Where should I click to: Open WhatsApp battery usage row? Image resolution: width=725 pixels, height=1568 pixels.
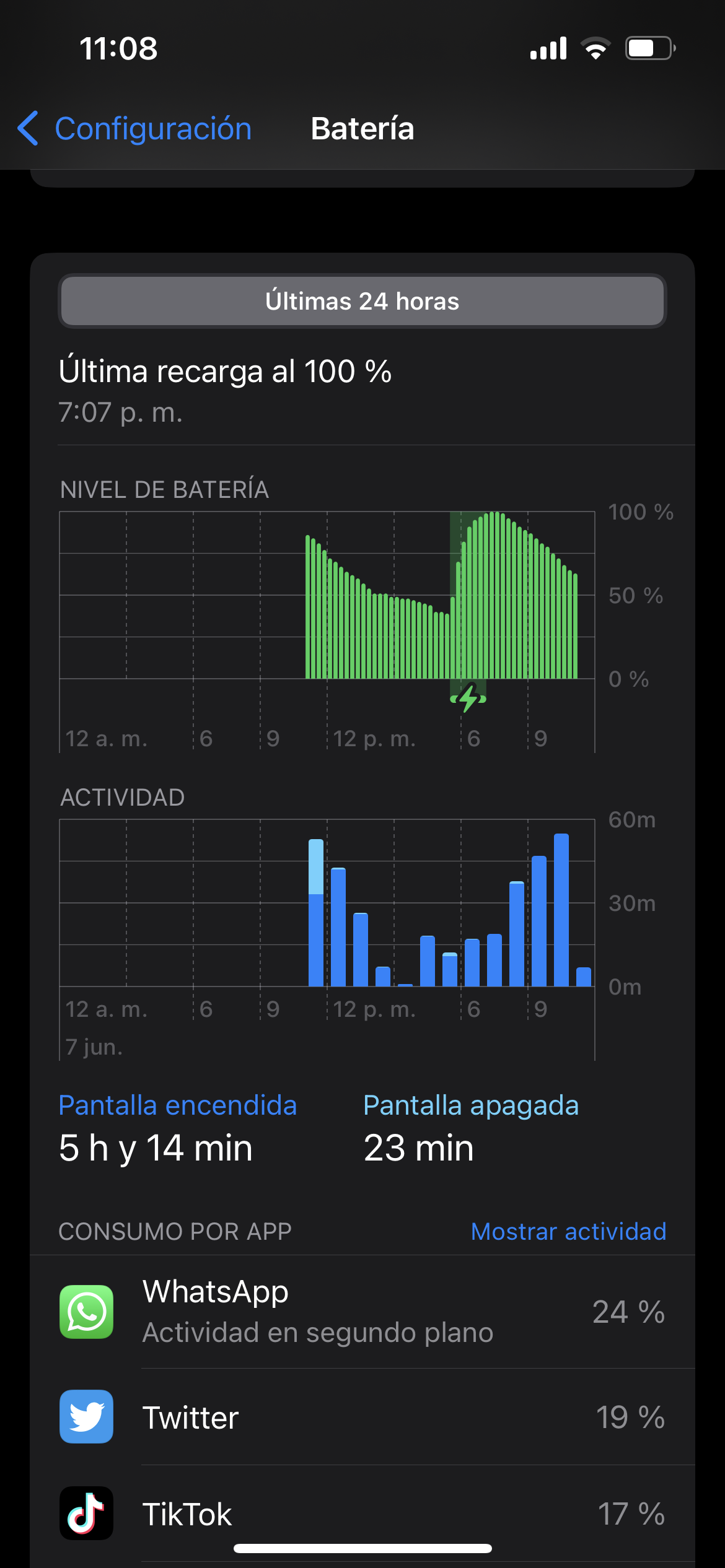[362, 1312]
